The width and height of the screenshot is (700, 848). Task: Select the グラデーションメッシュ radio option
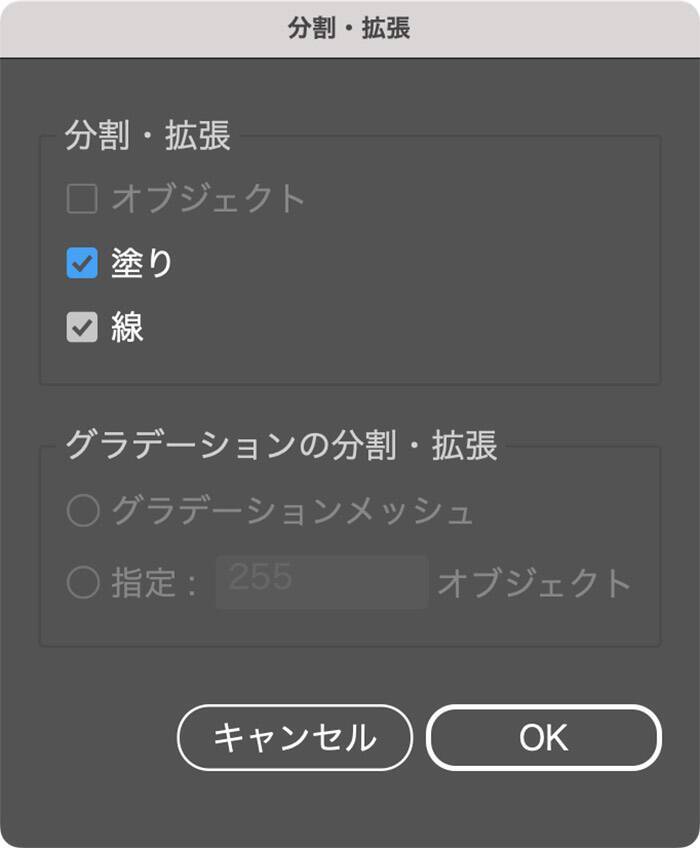[x=83, y=512]
